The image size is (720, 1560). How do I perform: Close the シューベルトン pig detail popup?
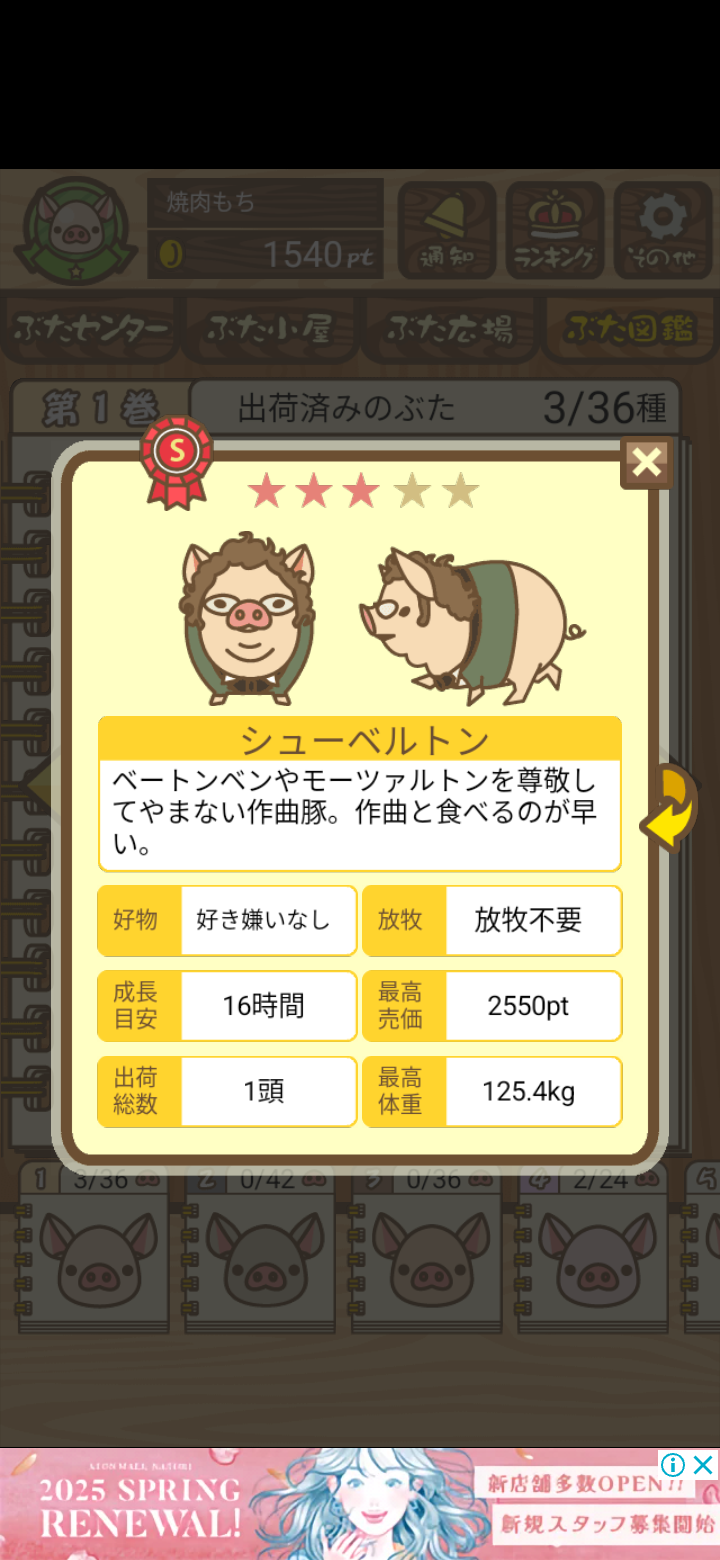647,462
